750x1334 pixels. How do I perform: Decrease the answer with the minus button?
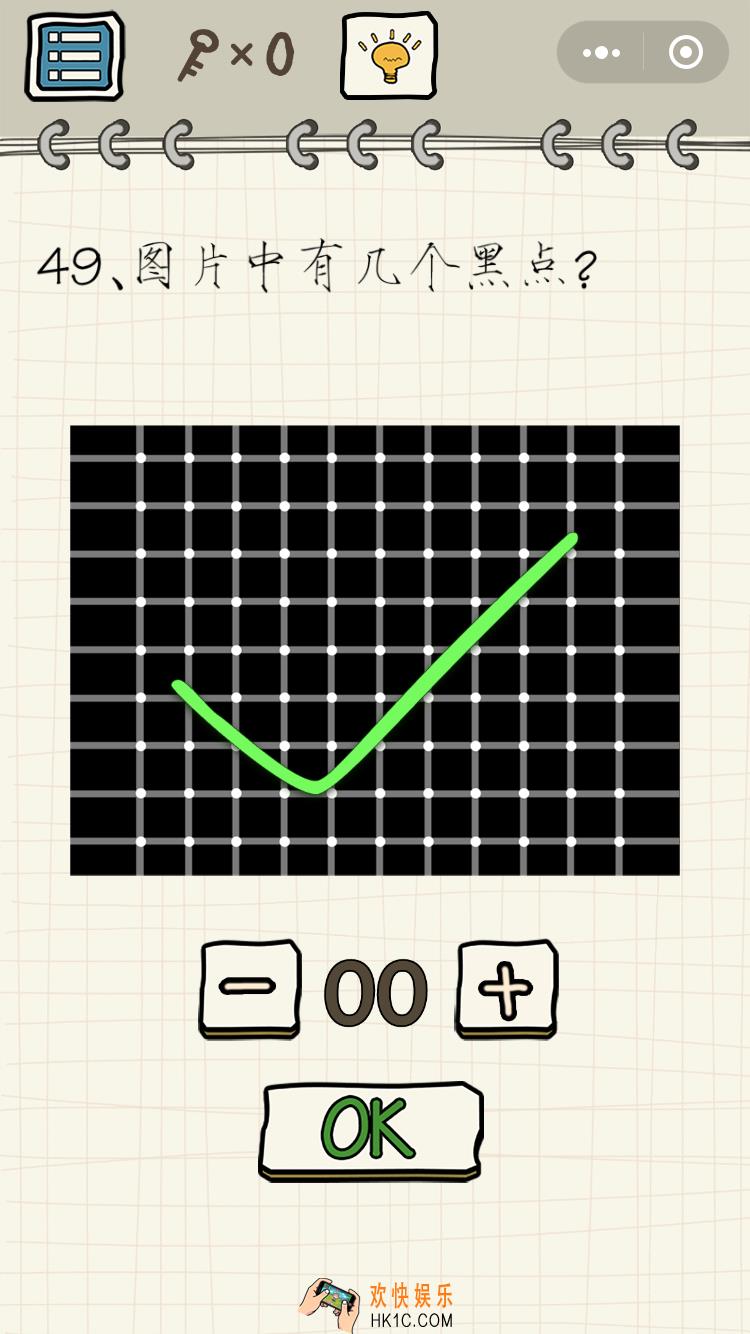249,988
